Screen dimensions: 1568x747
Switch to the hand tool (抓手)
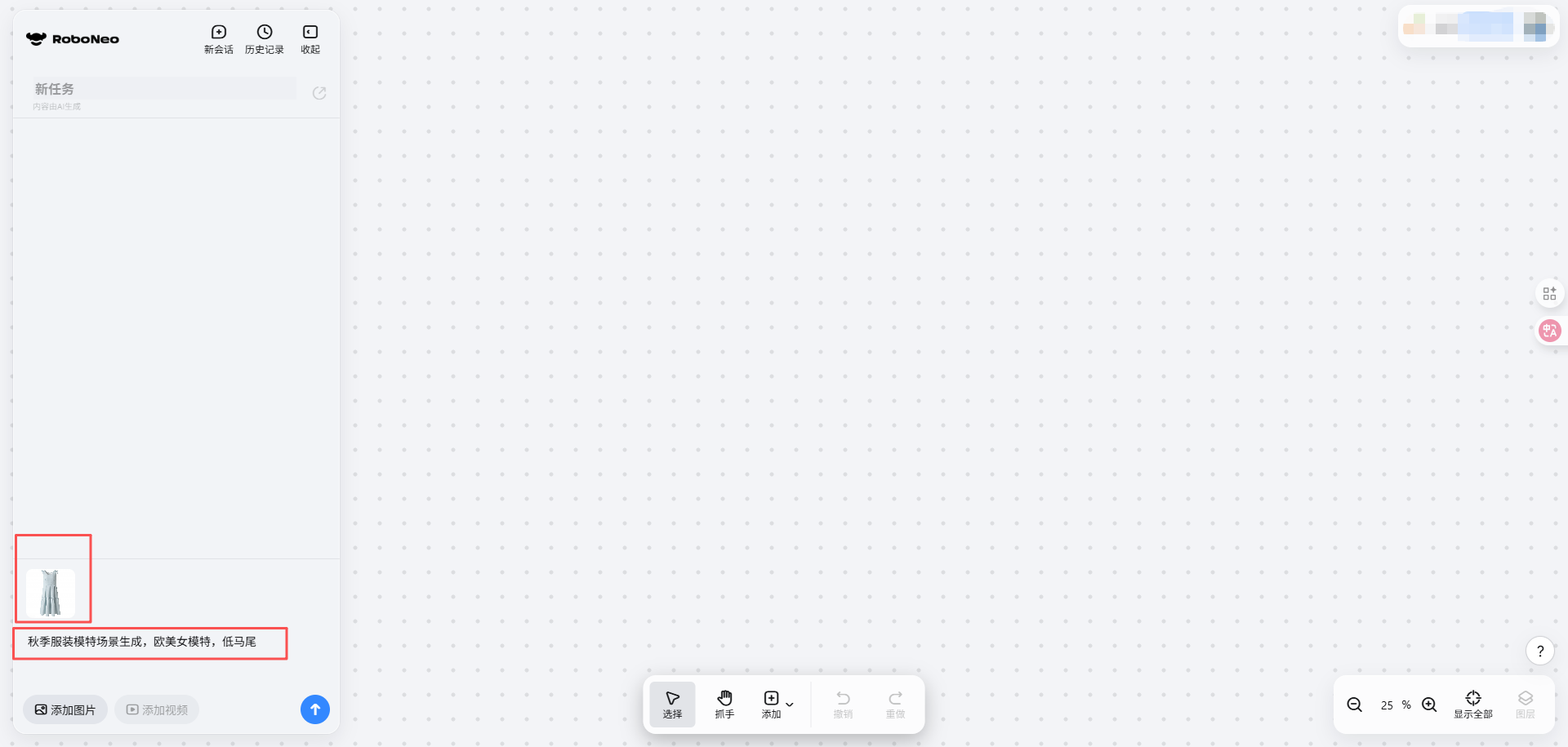pos(724,704)
